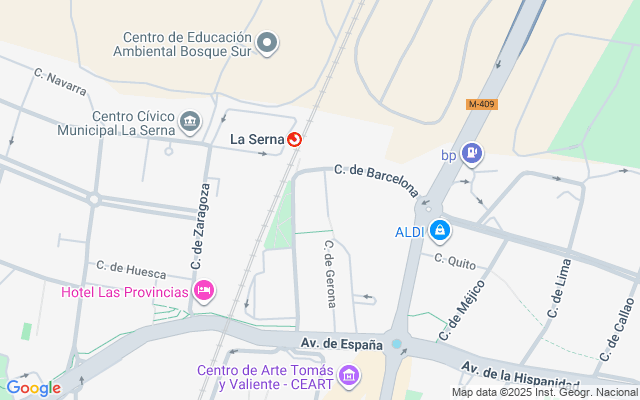Viewport: 640px width, 400px height.
Task: Select the La Serna train station marker
Action: point(294,140)
